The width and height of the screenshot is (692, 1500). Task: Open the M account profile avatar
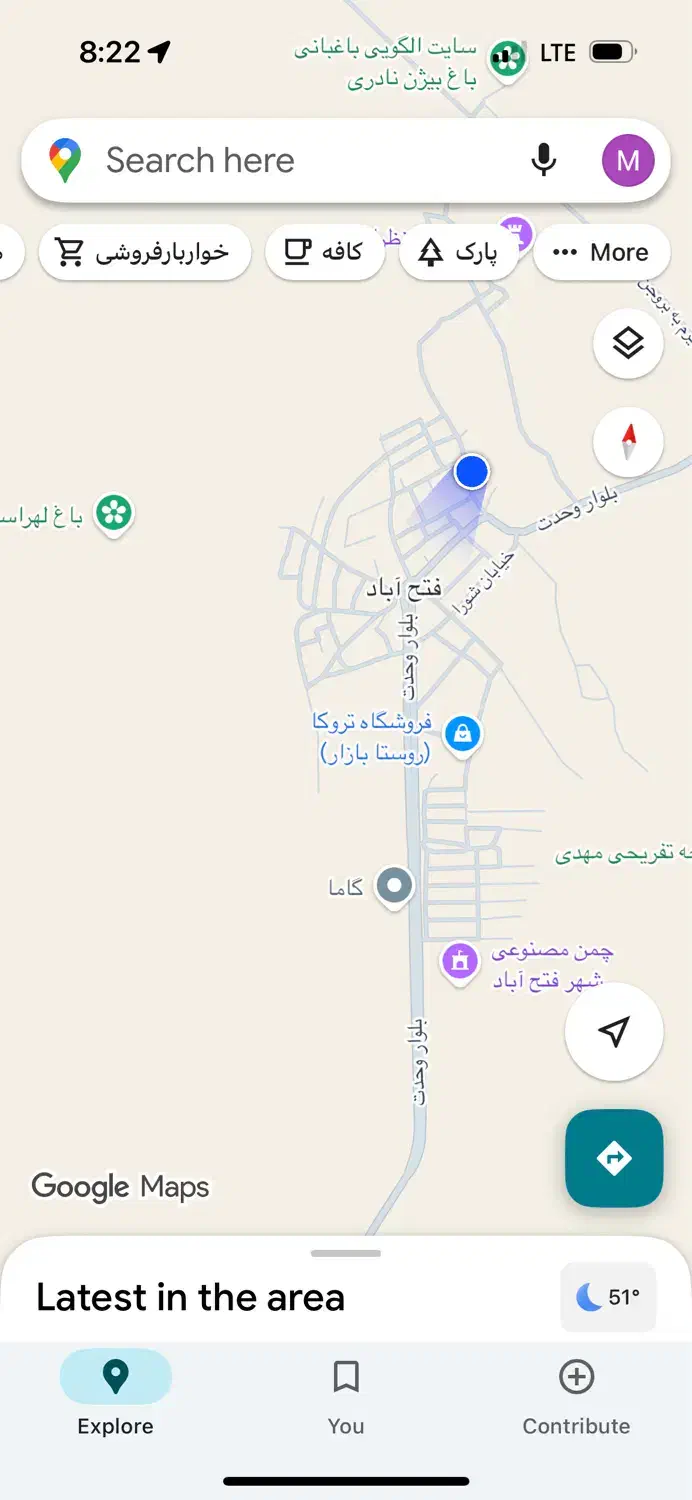[x=628, y=160]
